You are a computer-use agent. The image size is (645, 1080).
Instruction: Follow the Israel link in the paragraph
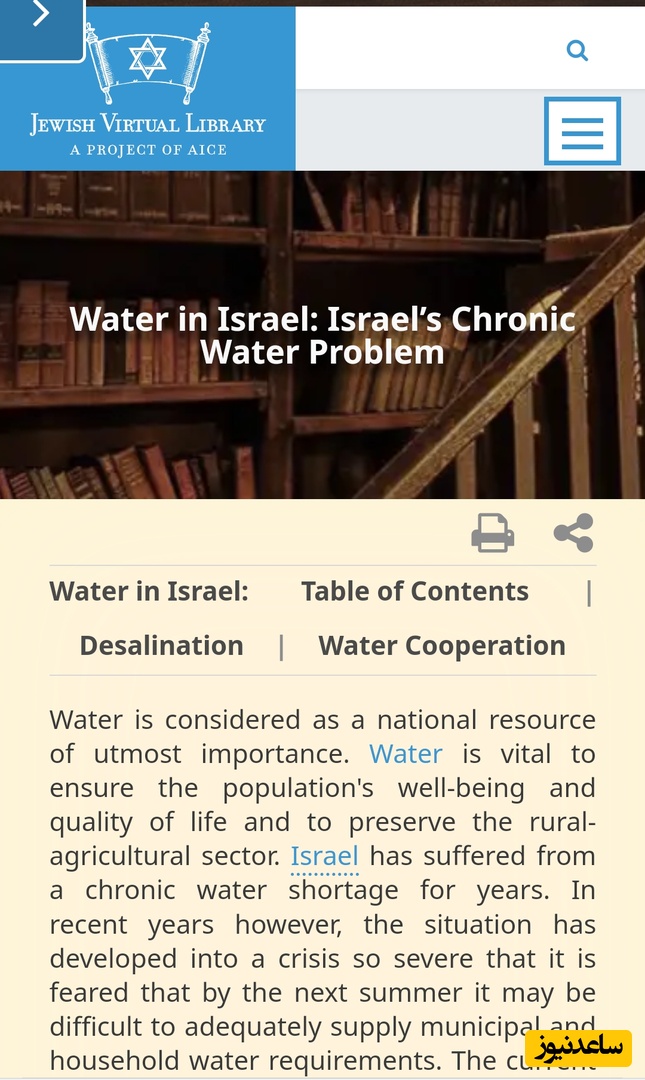[324, 856]
